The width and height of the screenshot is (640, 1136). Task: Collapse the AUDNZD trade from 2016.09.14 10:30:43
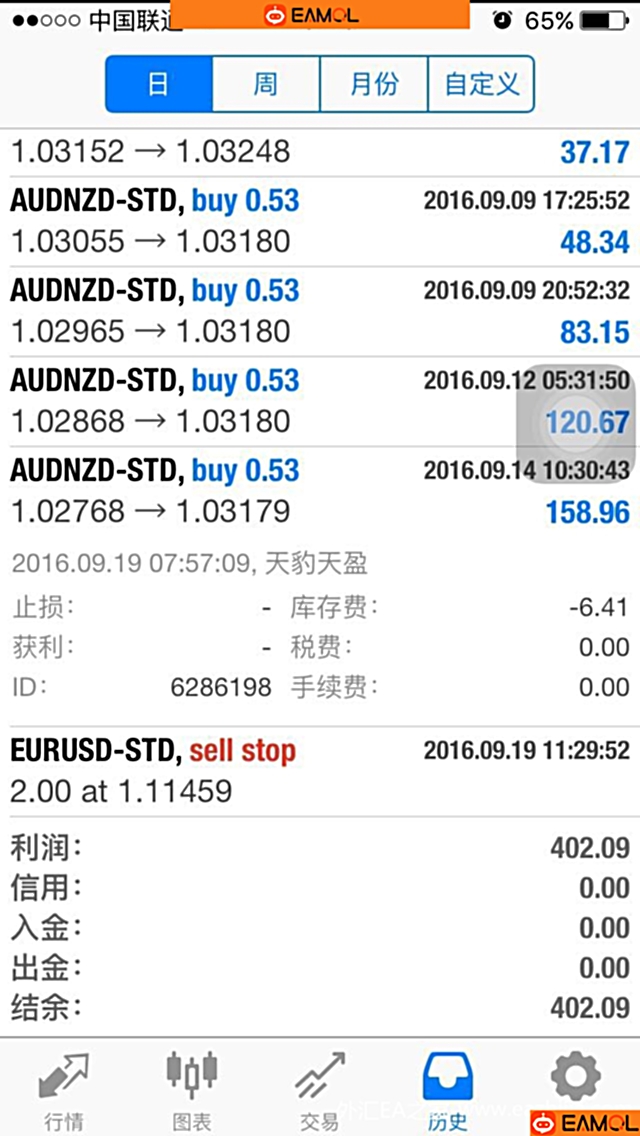click(x=320, y=491)
